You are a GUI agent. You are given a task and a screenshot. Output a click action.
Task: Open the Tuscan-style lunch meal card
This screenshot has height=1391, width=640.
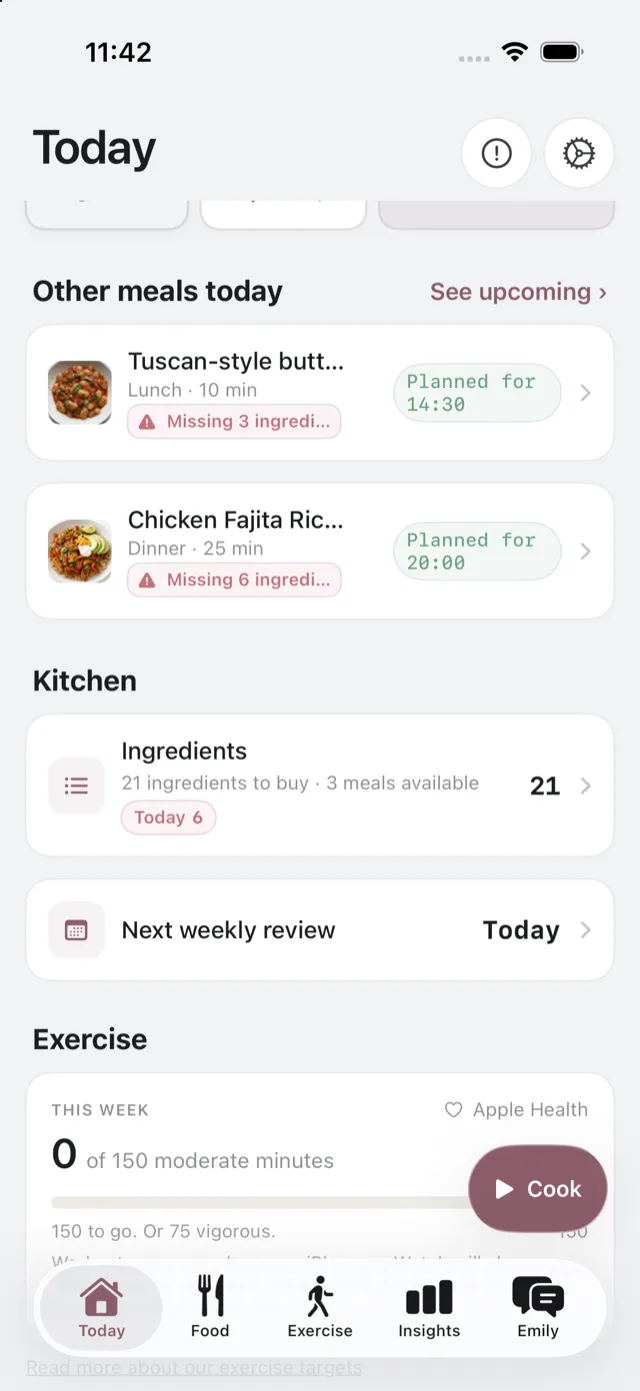click(320, 393)
